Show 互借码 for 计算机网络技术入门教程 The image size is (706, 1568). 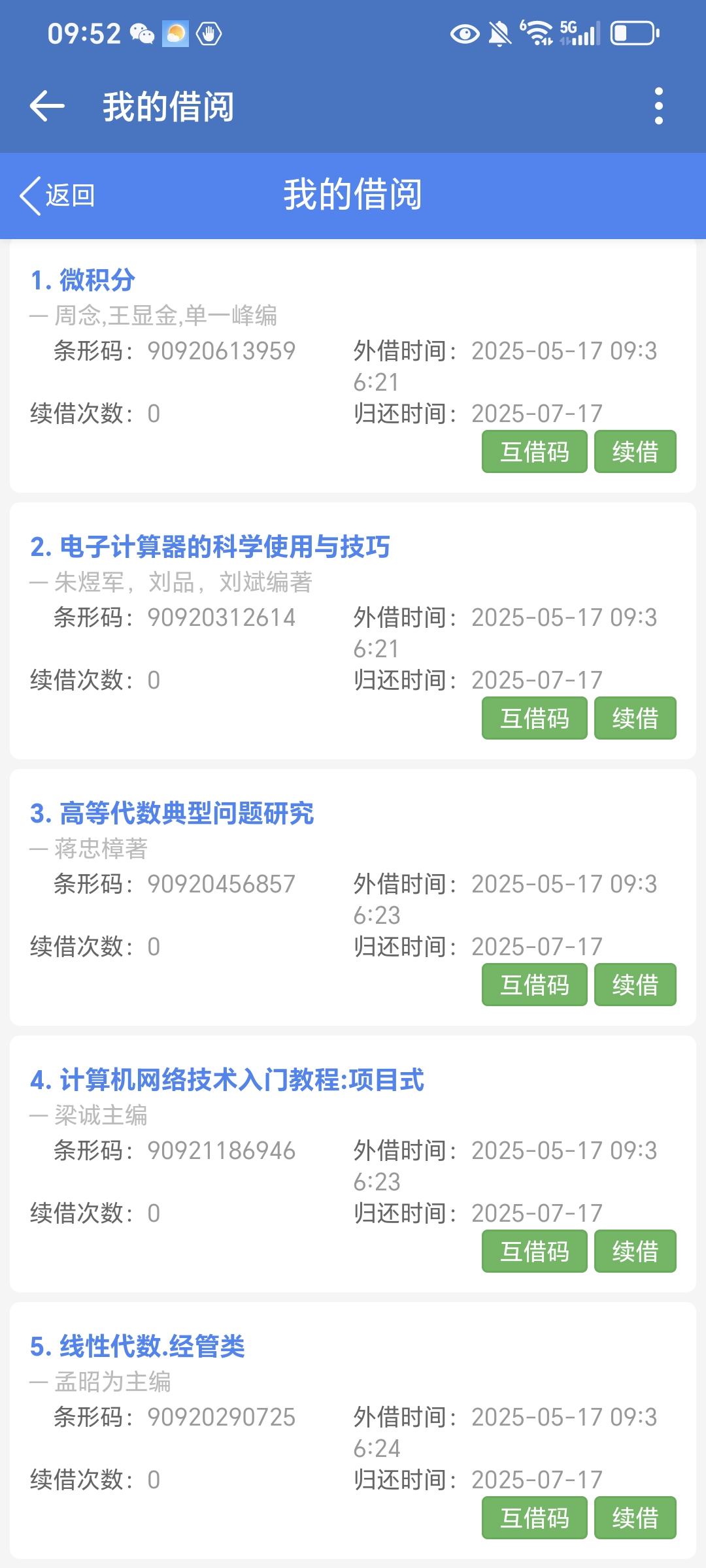click(534, 1251)
